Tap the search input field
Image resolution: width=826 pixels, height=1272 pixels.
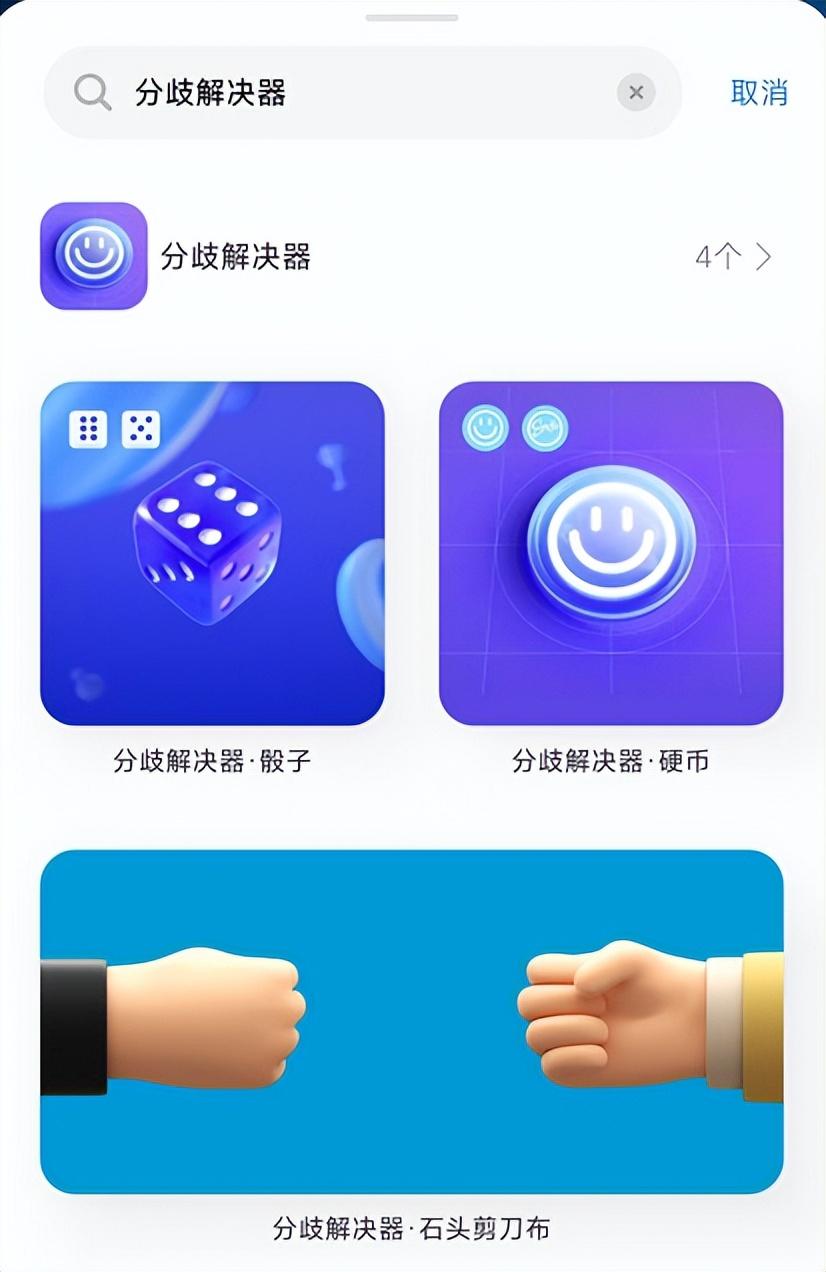click(x=300, y=92)
